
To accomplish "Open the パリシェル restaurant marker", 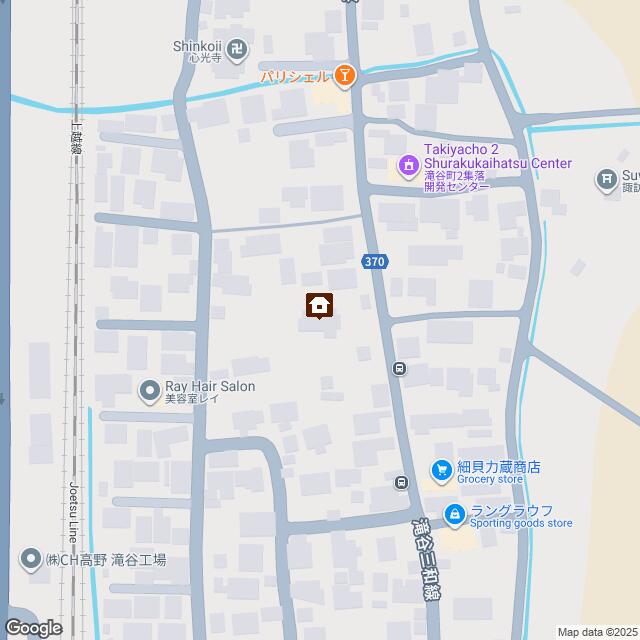I will [x=344, y=75].
